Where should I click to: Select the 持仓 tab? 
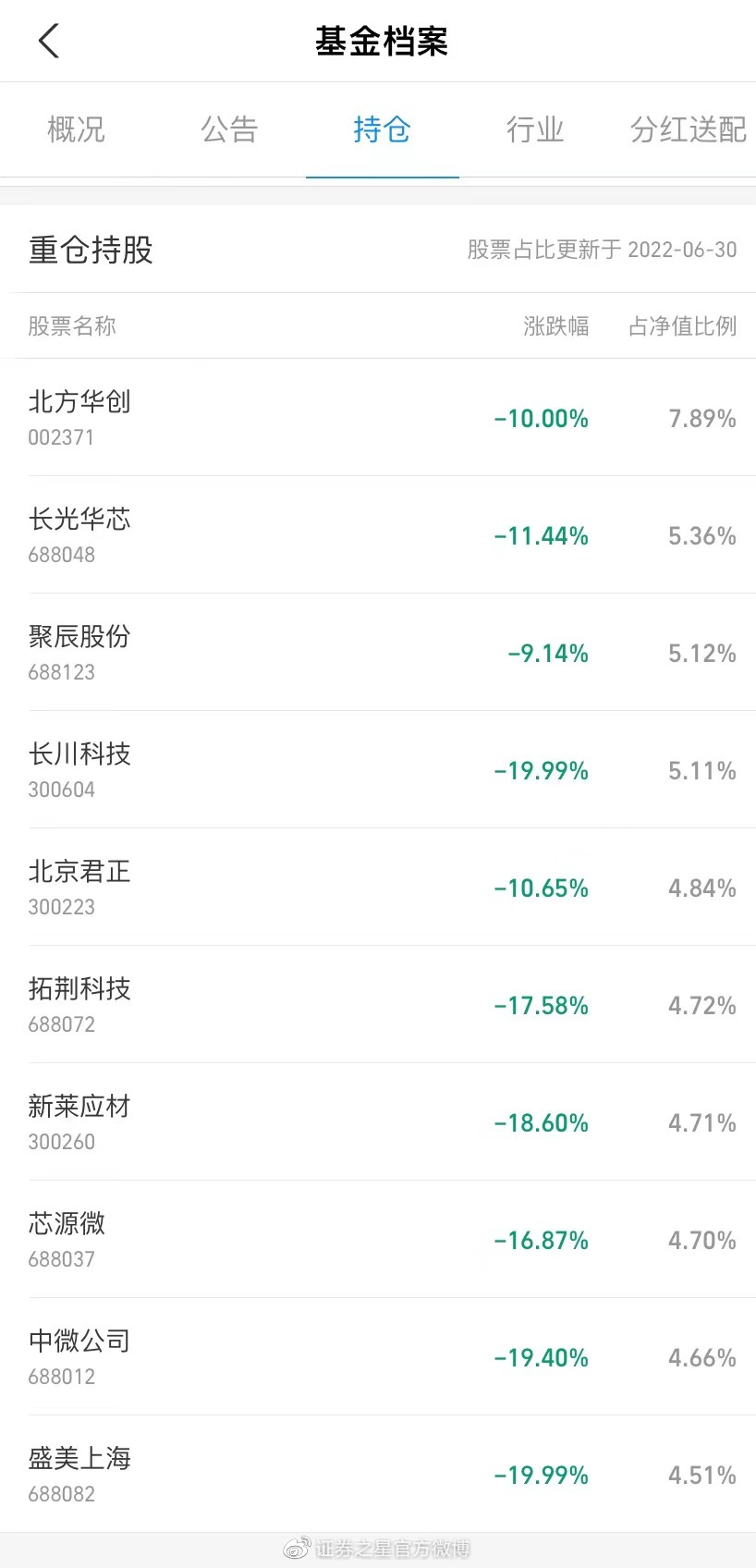pyautogui.click(x=382, y=129)
